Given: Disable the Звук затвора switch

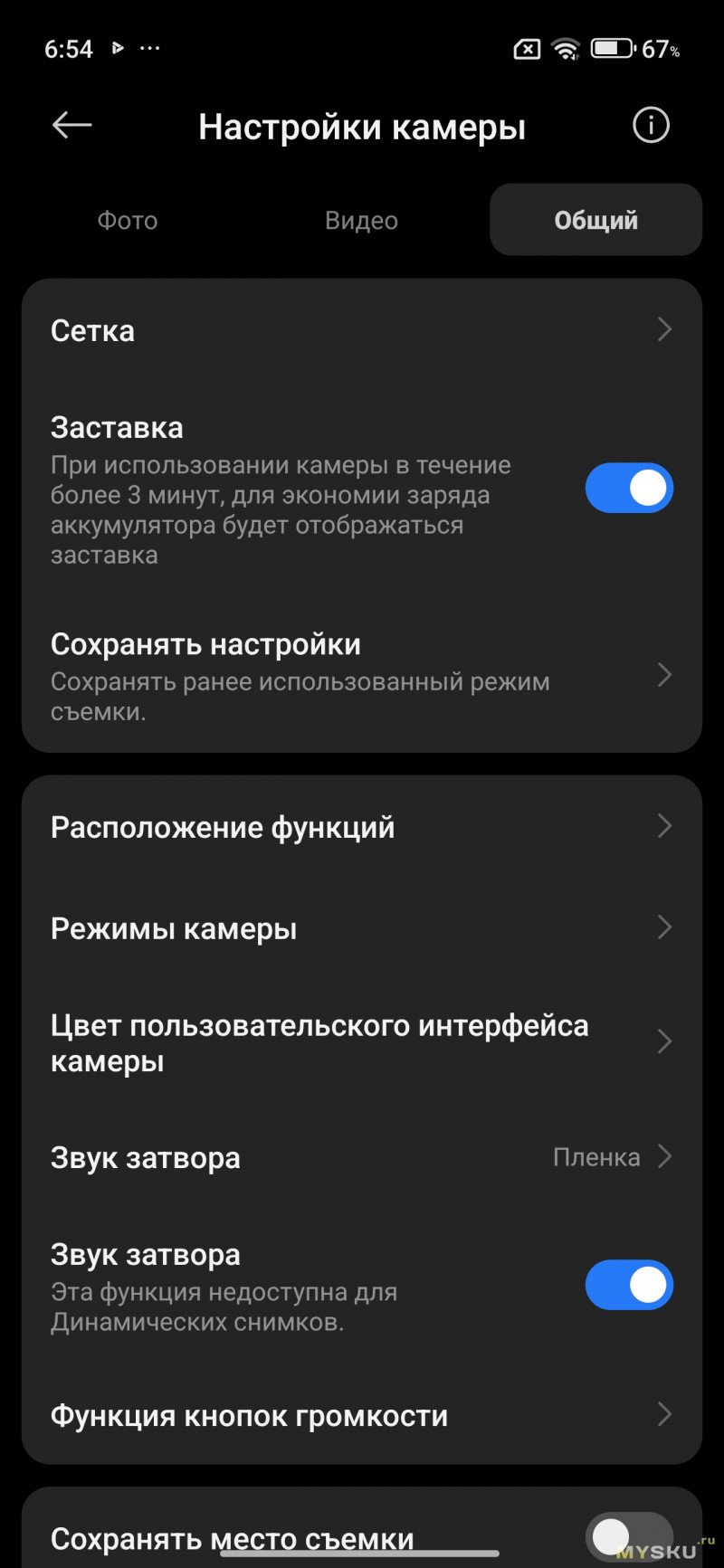Looking at the screenshot, I should 629,1285.
